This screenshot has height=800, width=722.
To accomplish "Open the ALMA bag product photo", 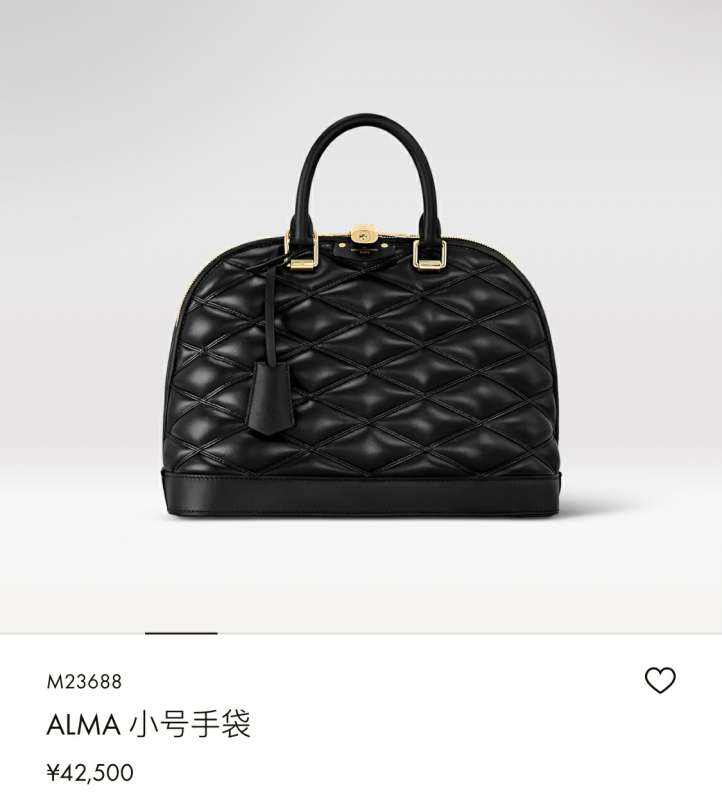I will pos(360,330).
